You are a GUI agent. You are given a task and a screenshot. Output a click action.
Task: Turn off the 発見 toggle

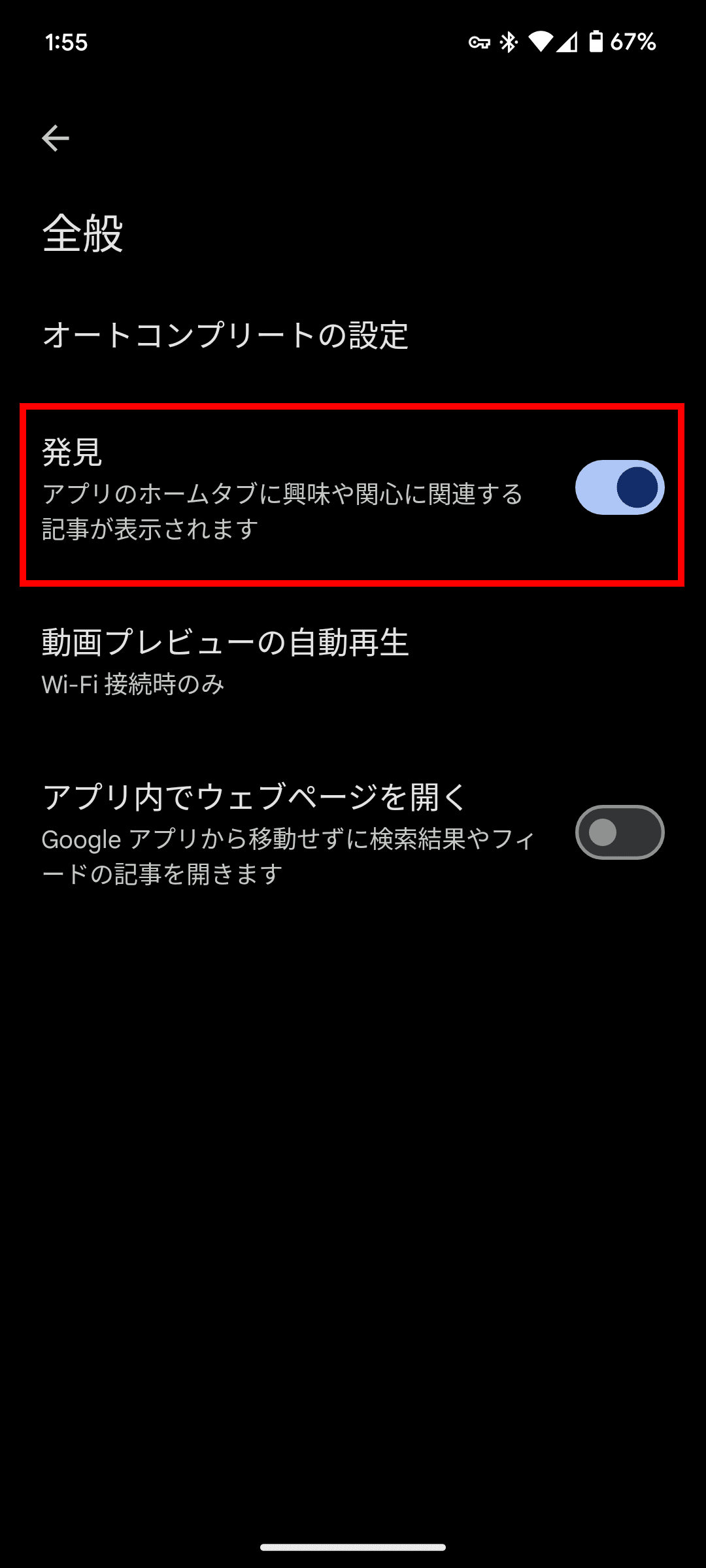click(x=619, y=487)
